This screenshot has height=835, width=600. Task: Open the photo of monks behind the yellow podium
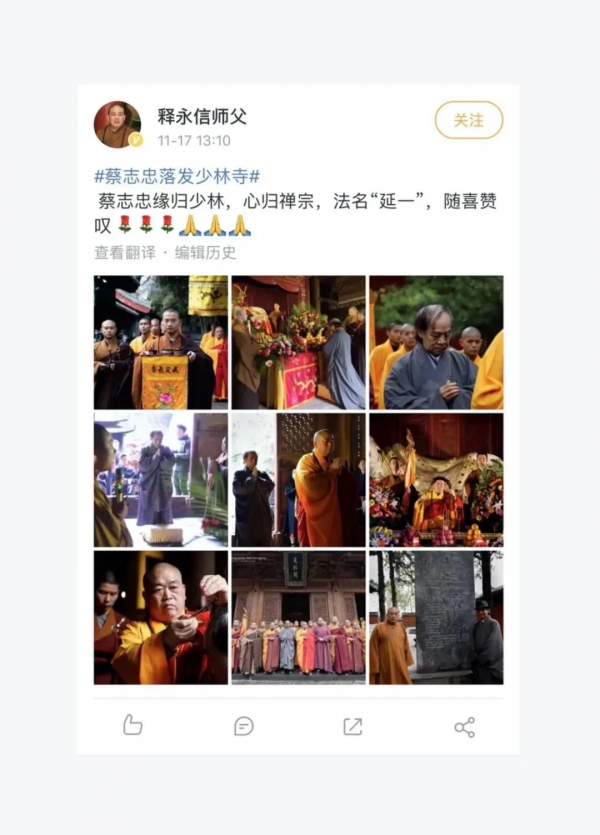[x=161, y=343]
